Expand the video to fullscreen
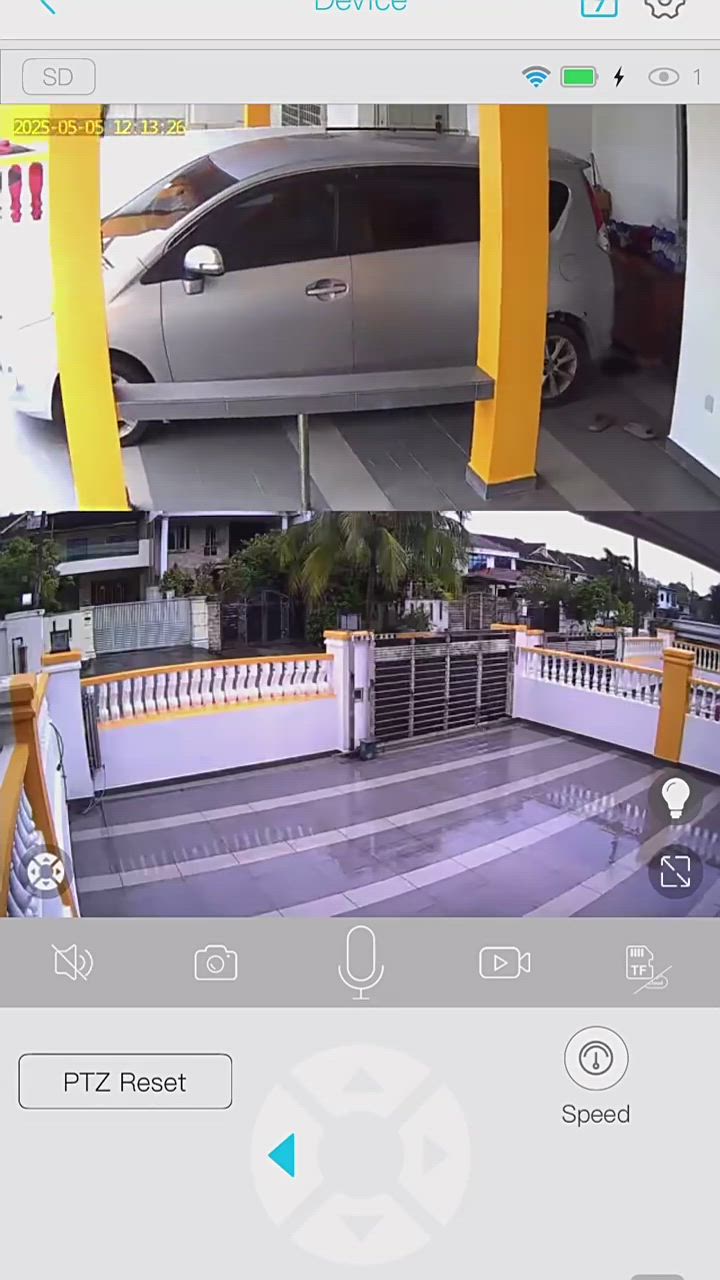720x1280 pixels. (676, 872)
